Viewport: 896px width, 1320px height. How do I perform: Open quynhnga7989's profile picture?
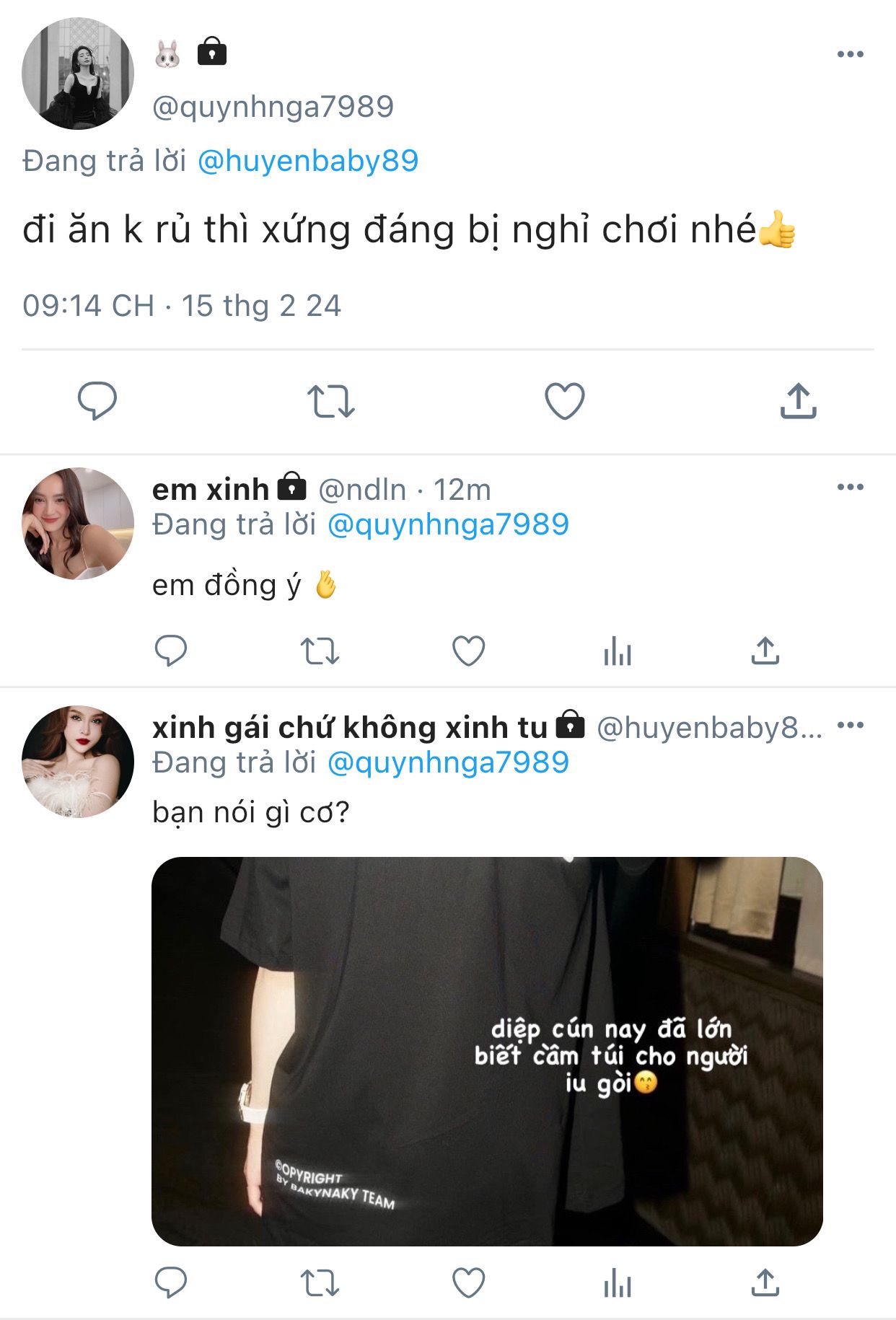click(78, 74)
